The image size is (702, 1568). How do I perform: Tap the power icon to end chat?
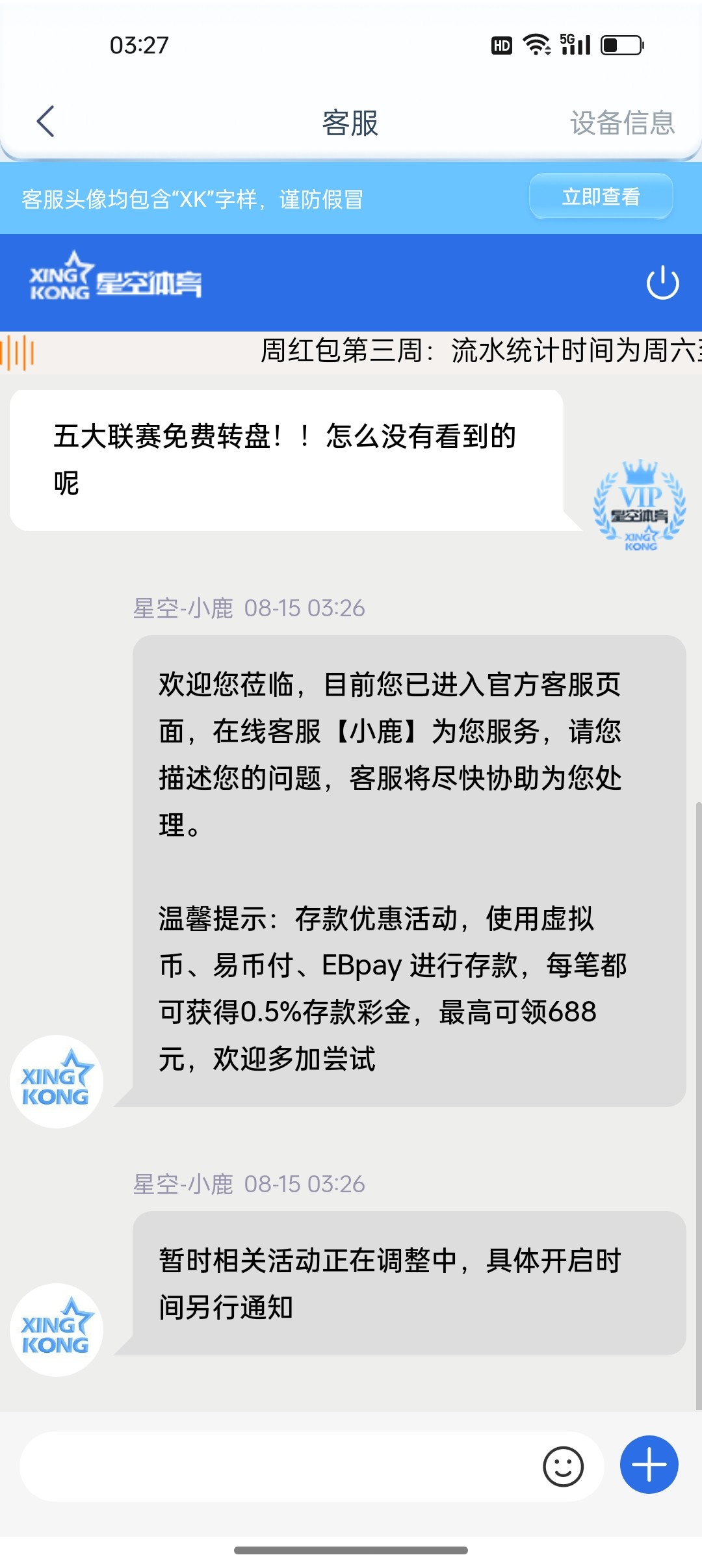click(662, 283)
